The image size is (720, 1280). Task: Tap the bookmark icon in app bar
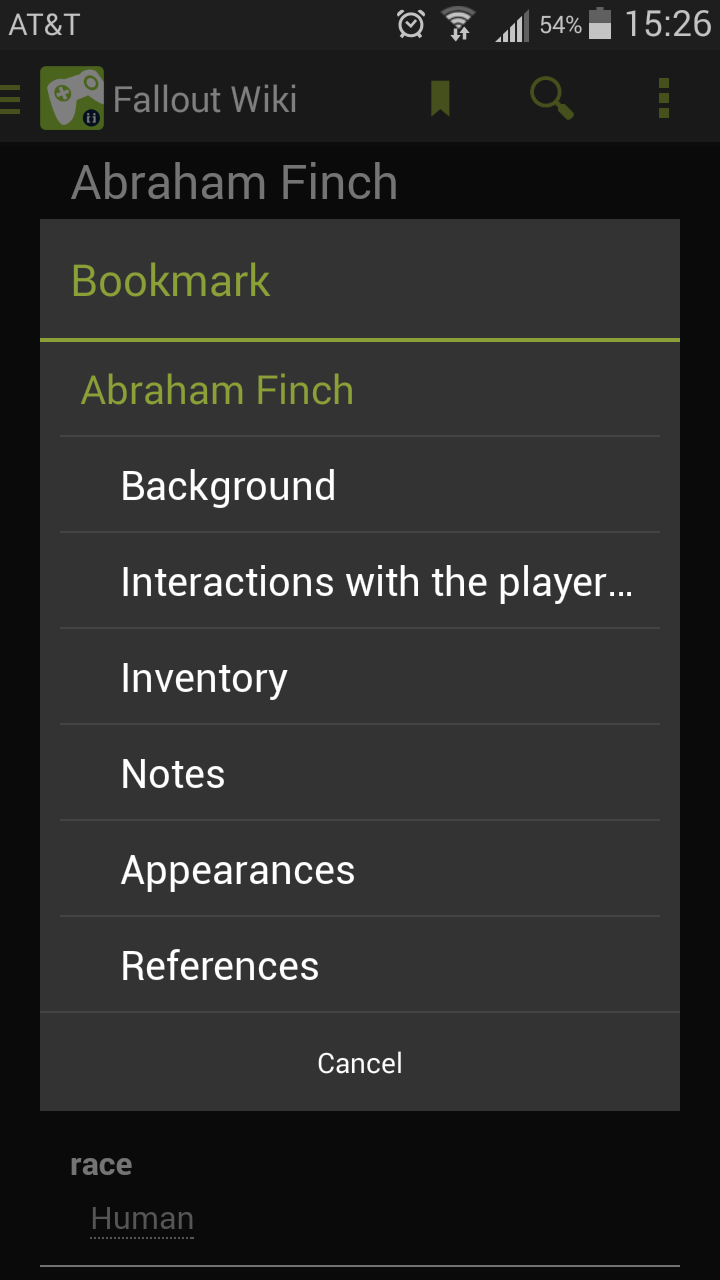[x=440, y=99]
